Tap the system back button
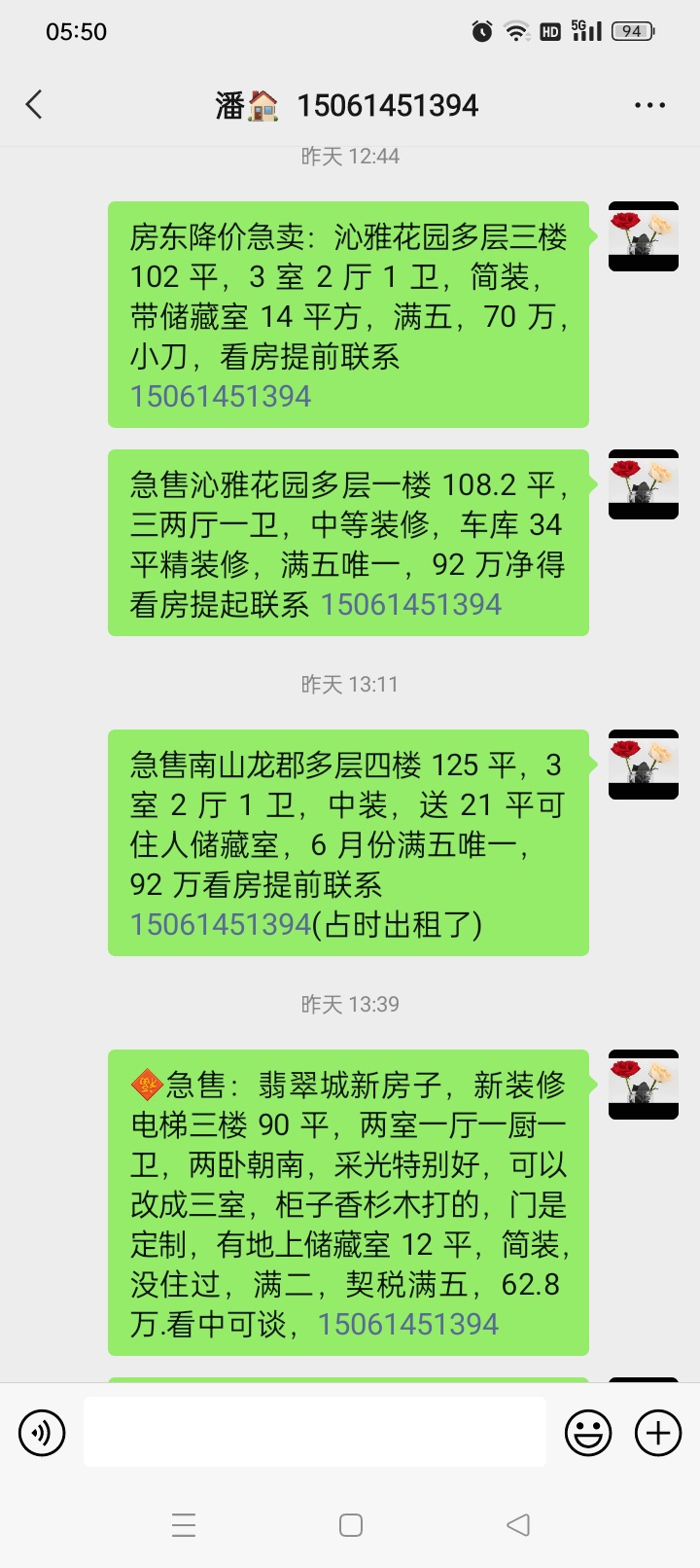 pyautogui.click(x=518, y=1525)
